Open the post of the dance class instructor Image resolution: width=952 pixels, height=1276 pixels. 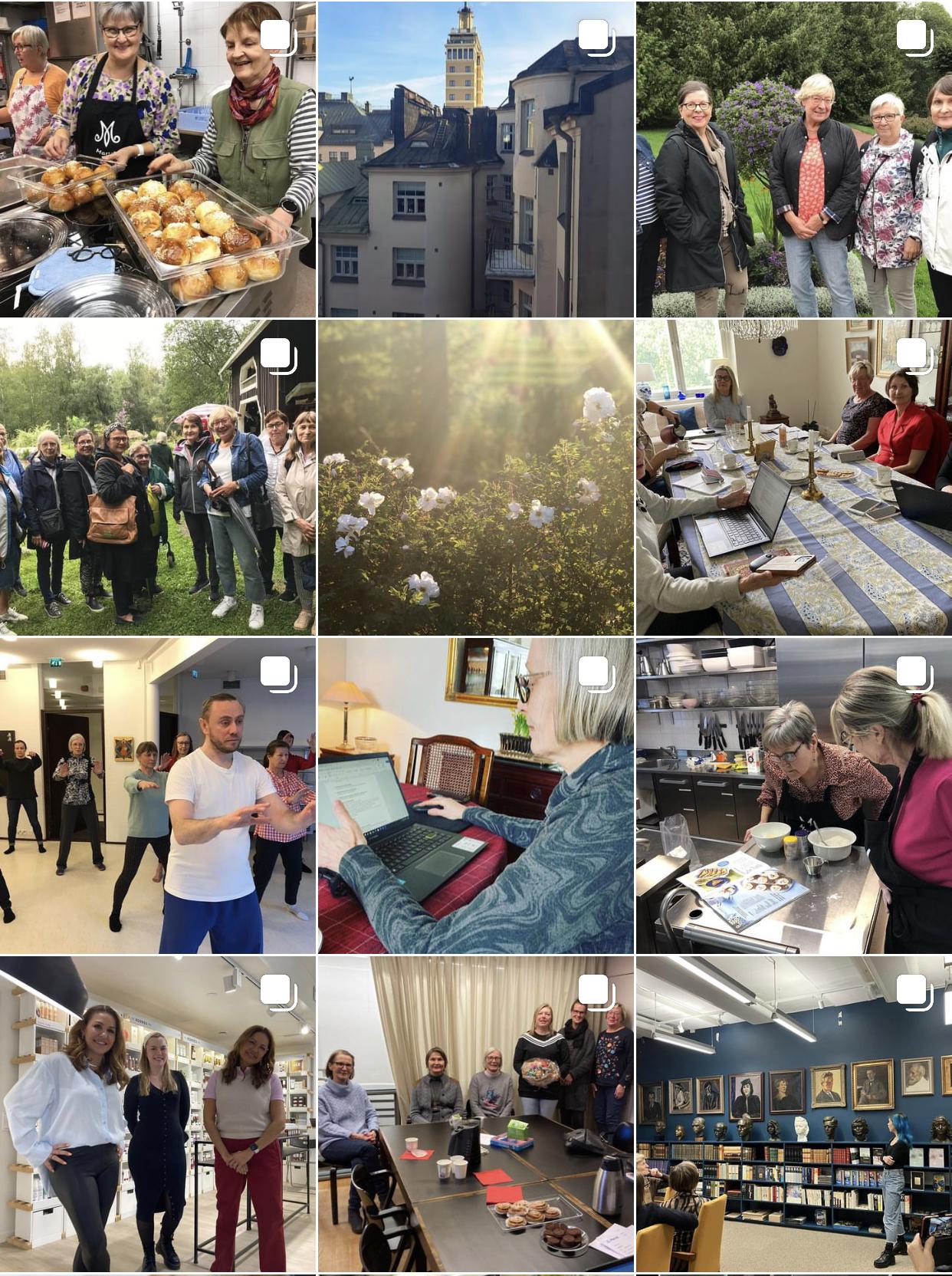pos(157,795)
